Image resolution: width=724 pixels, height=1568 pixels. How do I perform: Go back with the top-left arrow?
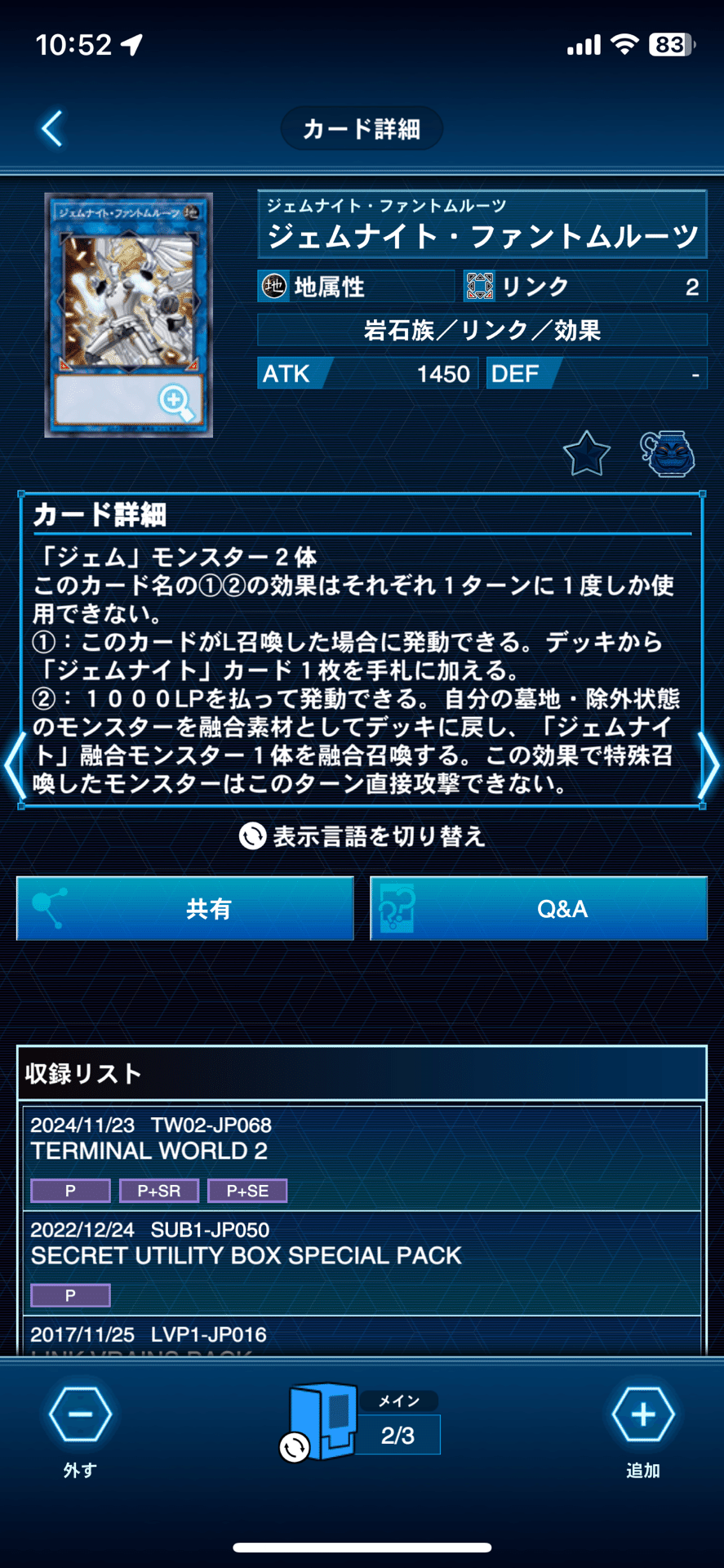pos(52,129)
